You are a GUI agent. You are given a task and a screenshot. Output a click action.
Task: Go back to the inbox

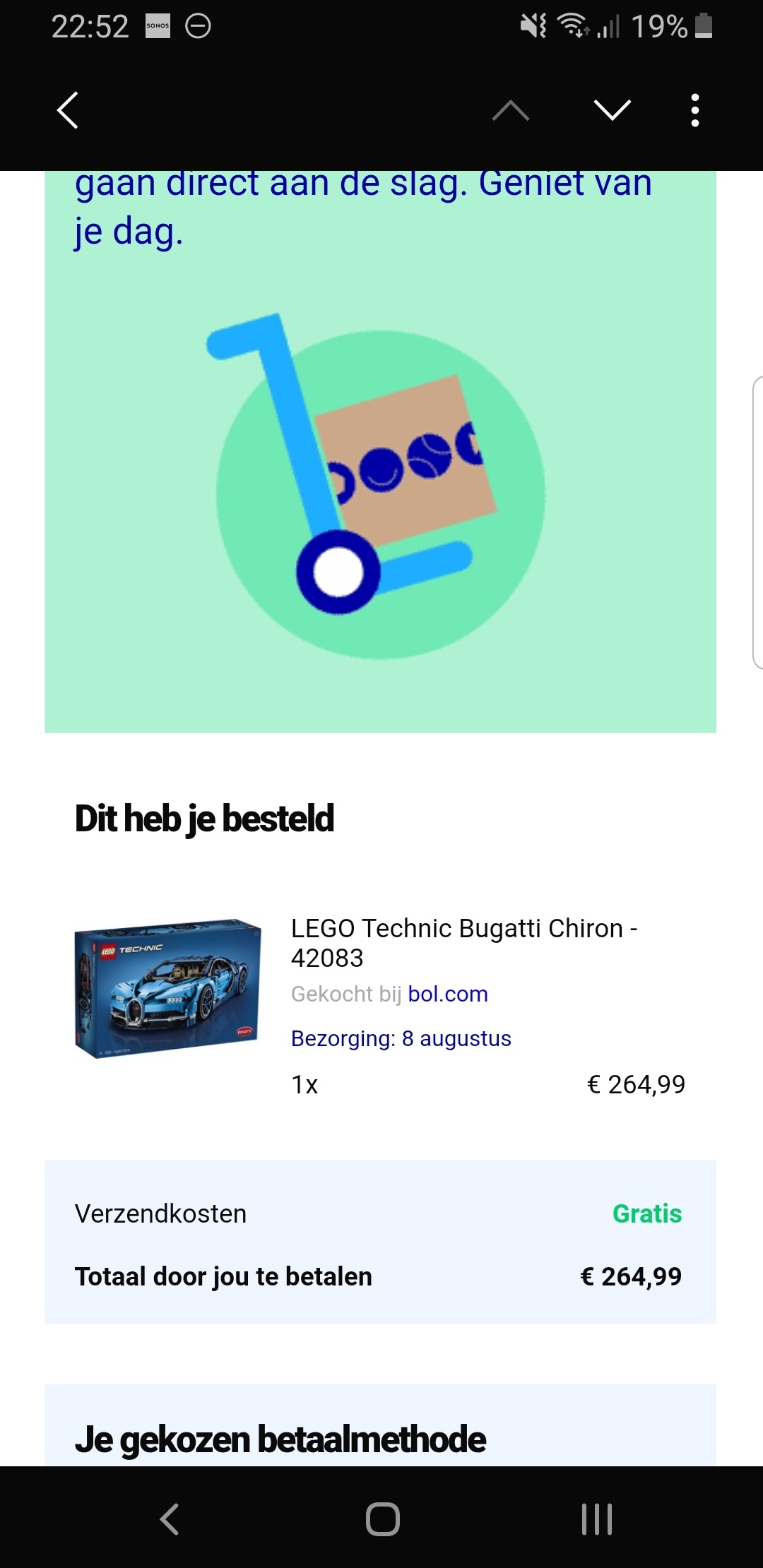click(68, 111)
